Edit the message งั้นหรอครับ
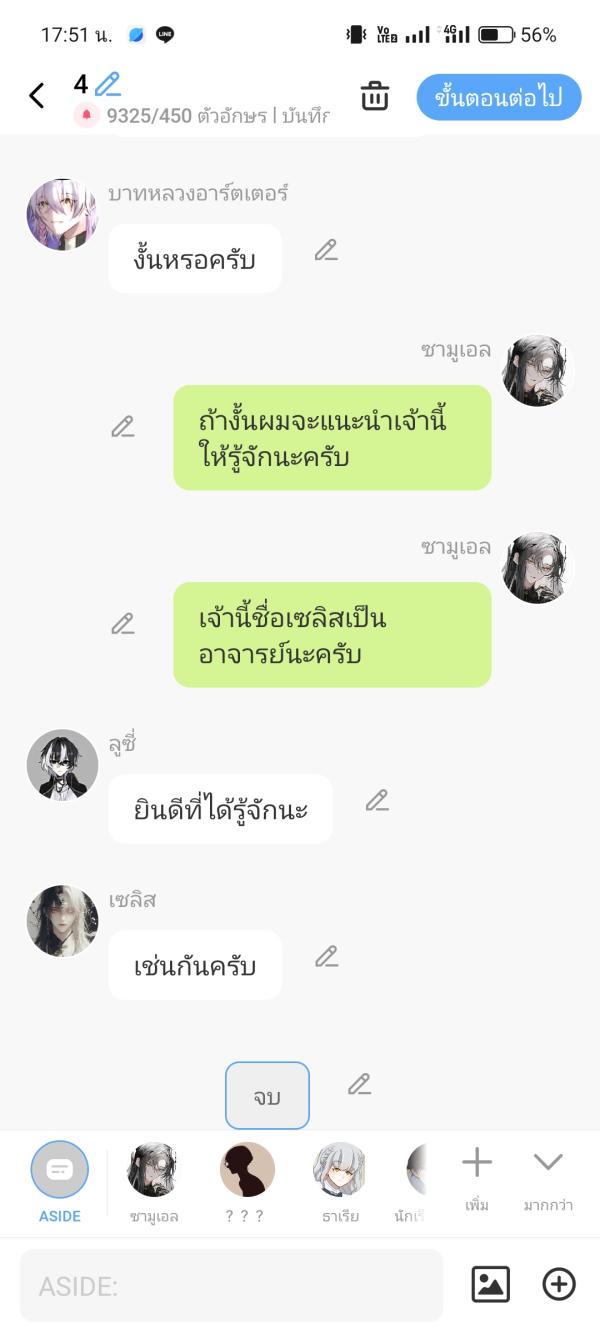Screen dimensions: 600x1333 [x=326, y=251]
